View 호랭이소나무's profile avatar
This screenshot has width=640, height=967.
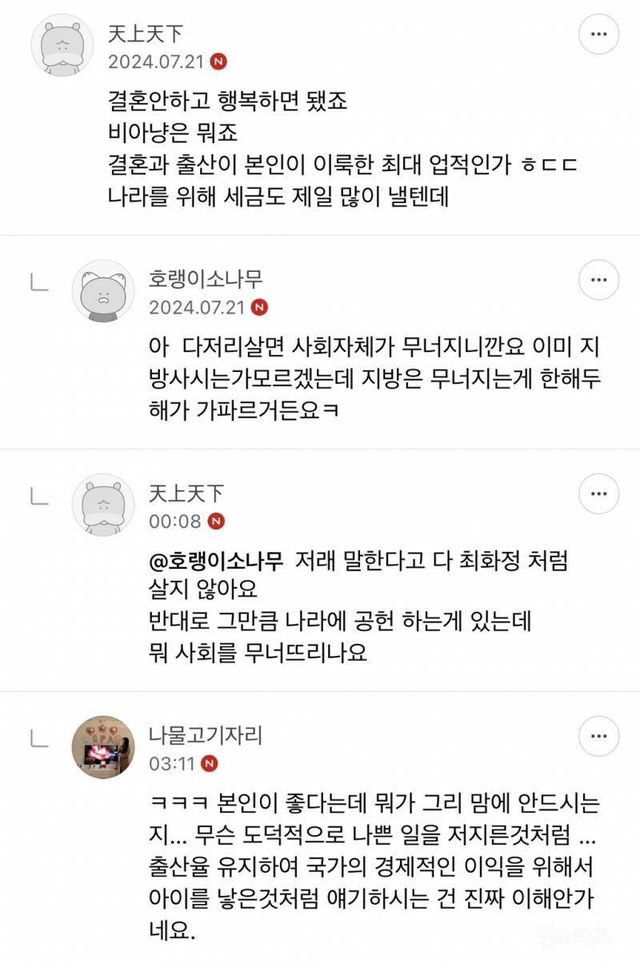pos(103,292)
